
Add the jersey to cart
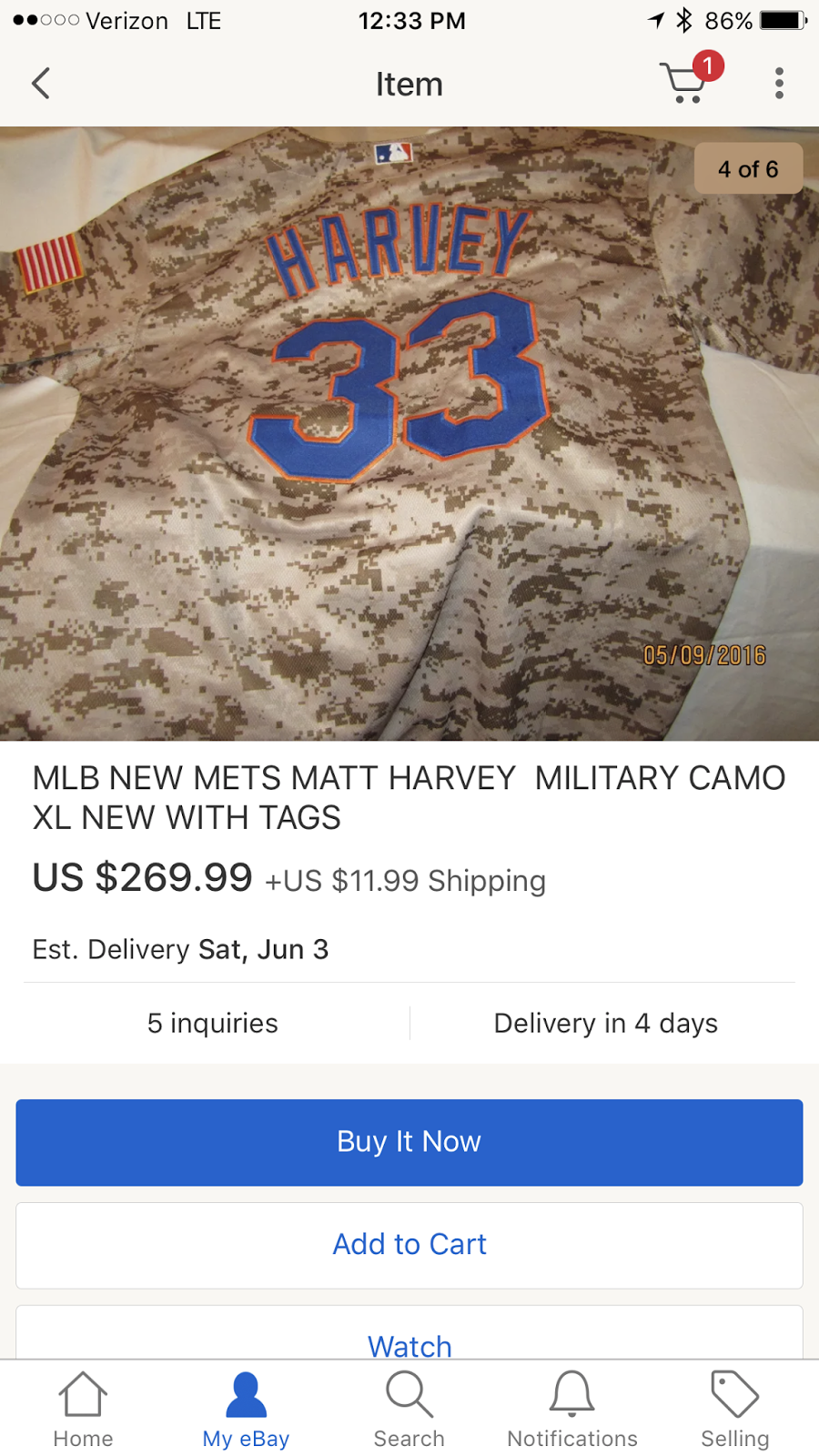[409, 1244]
